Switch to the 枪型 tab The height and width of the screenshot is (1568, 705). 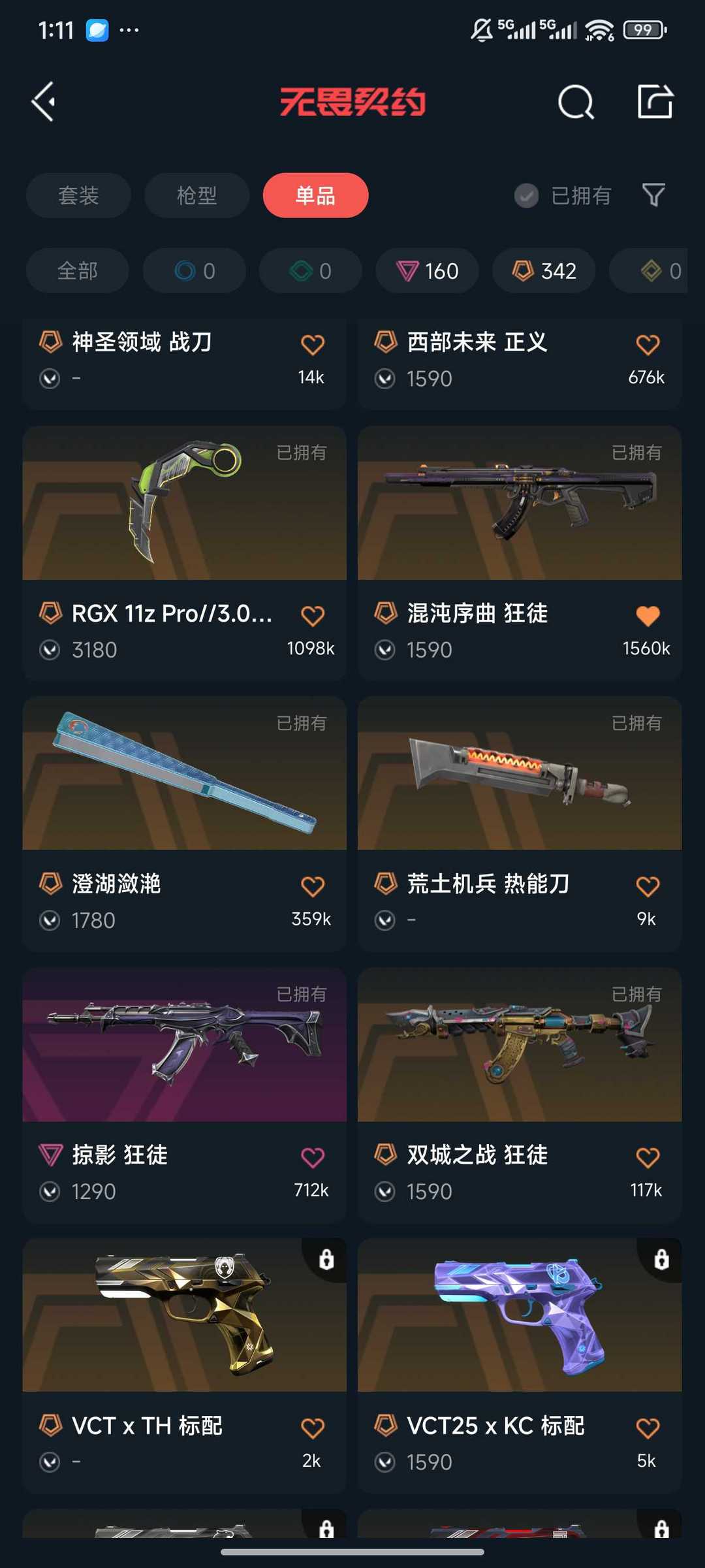[196, 195]
